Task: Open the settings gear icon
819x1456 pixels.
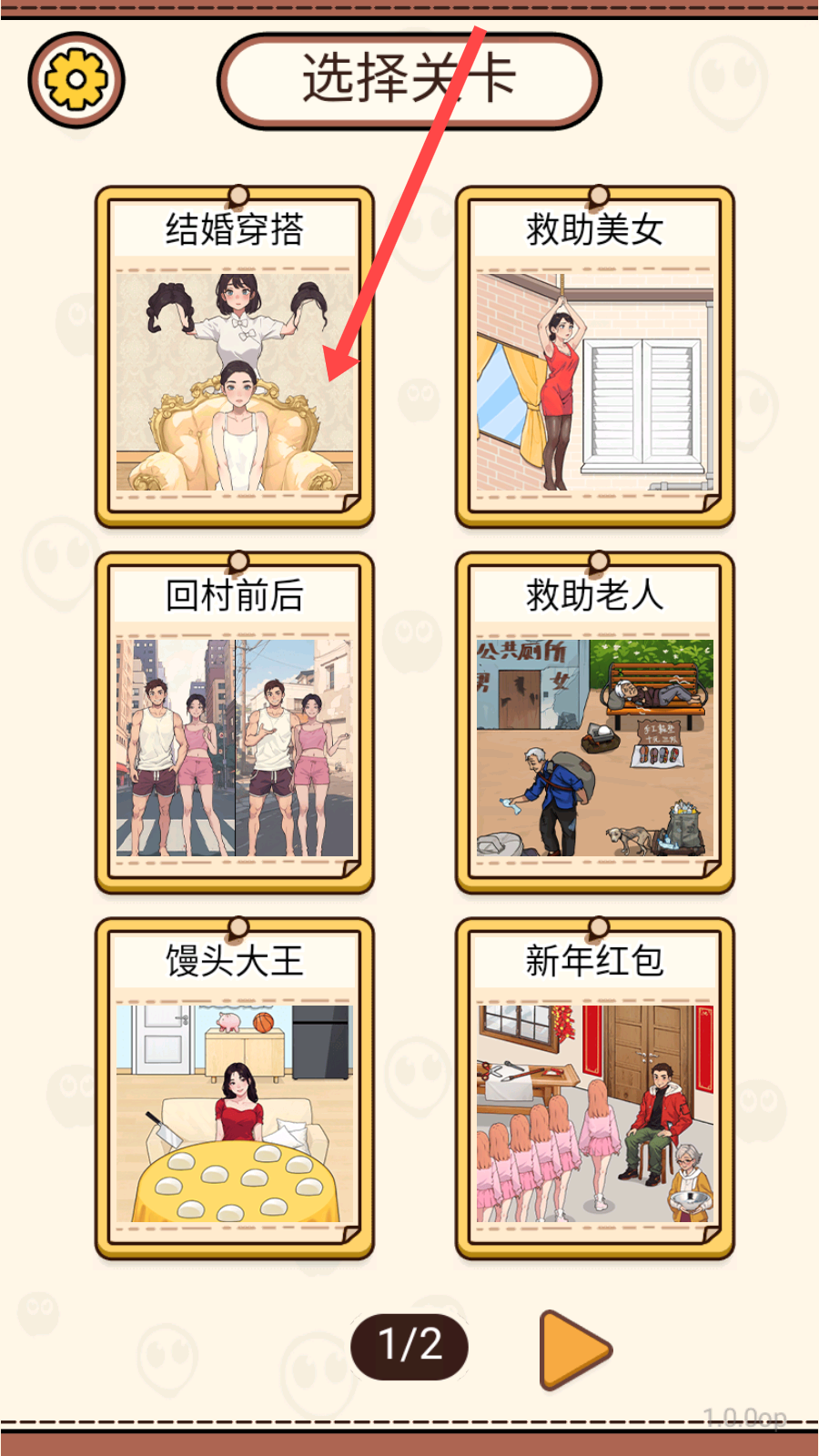Action: coord(76,80)
